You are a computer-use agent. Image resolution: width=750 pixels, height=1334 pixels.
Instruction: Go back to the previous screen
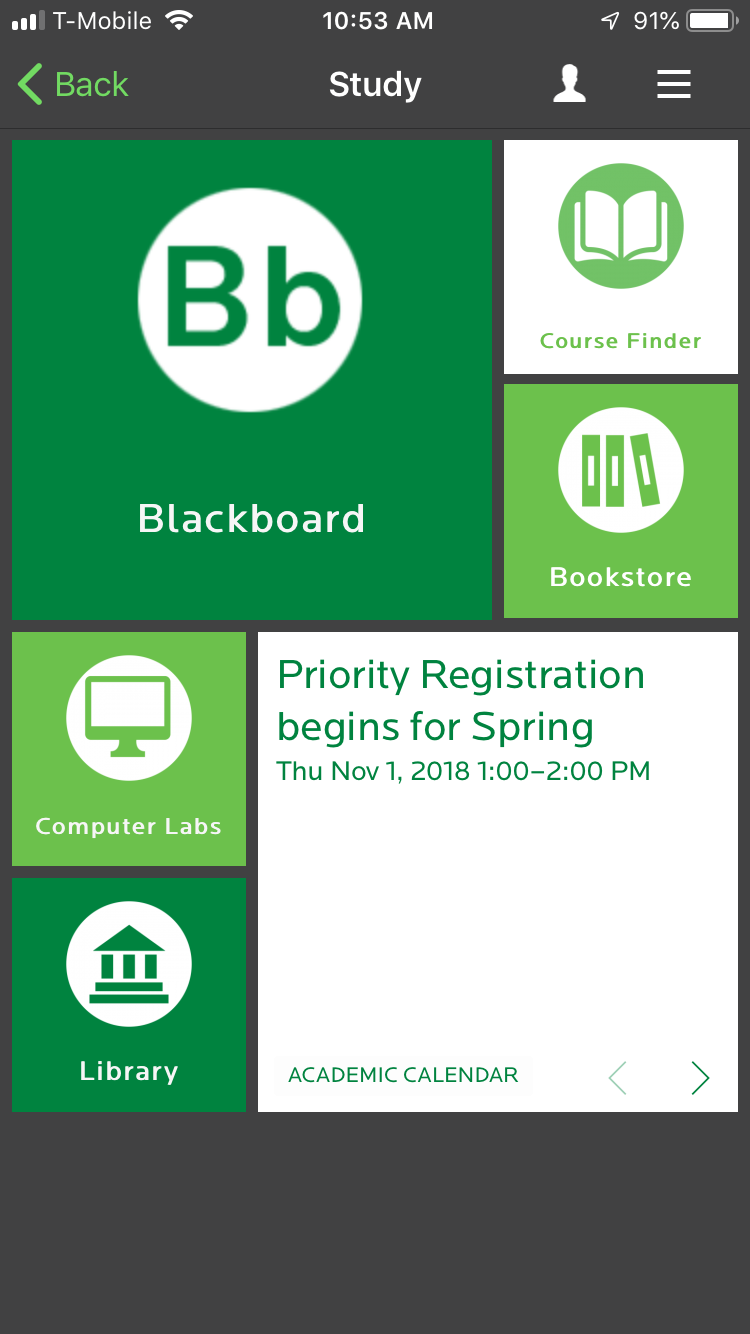click(74, 85)
